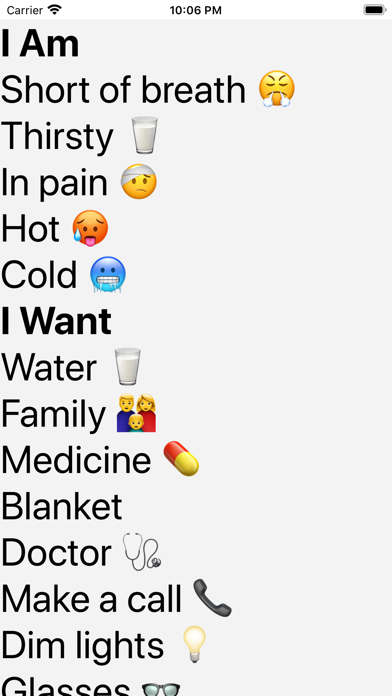Select the Short of breath option
Viewport: 392px width, 696px height.
[196, 89]
